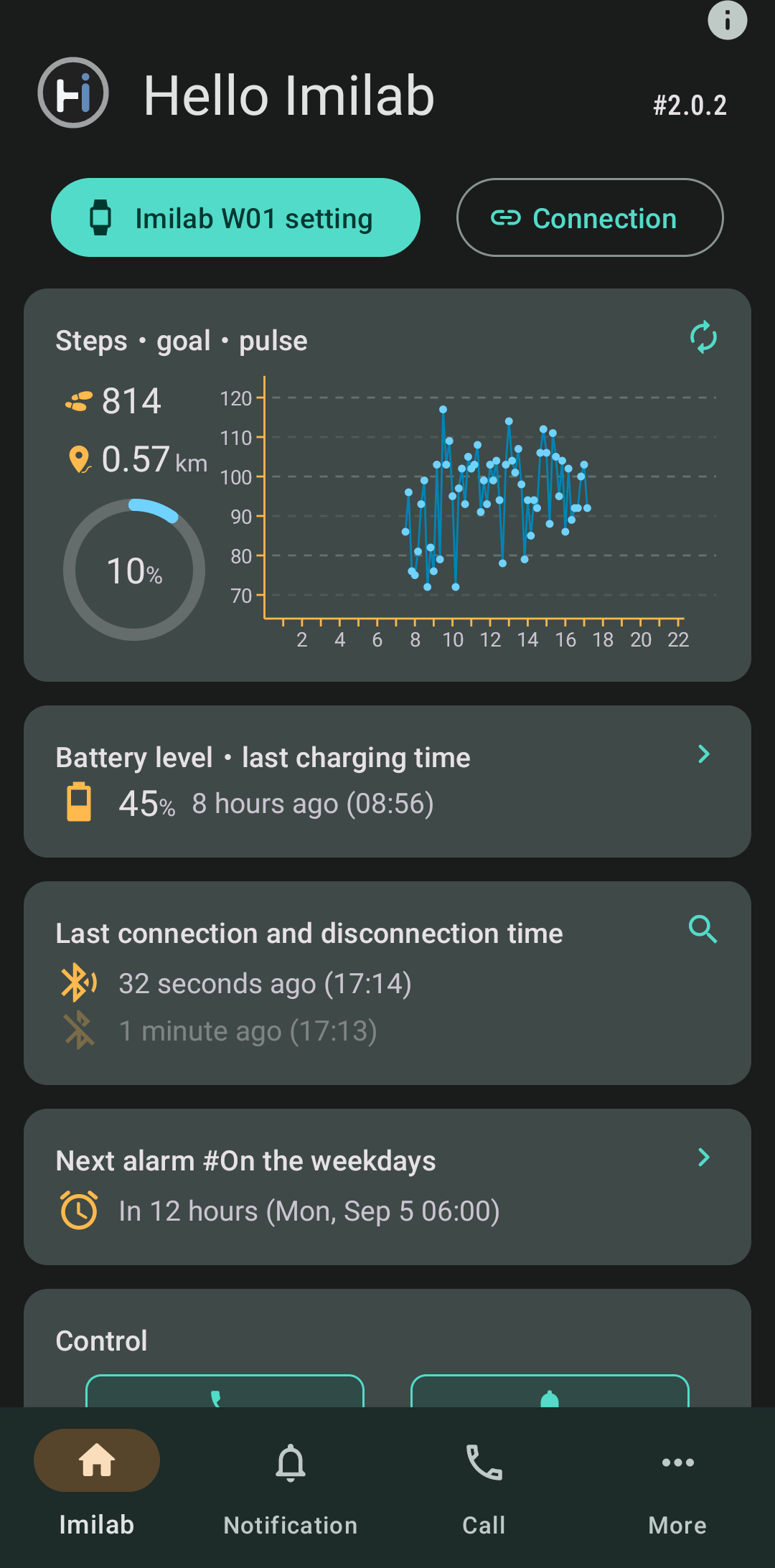This screenshot has height=1568, width=775.
Task: Tap the phone control button
Action: (x=225, y=1392)
